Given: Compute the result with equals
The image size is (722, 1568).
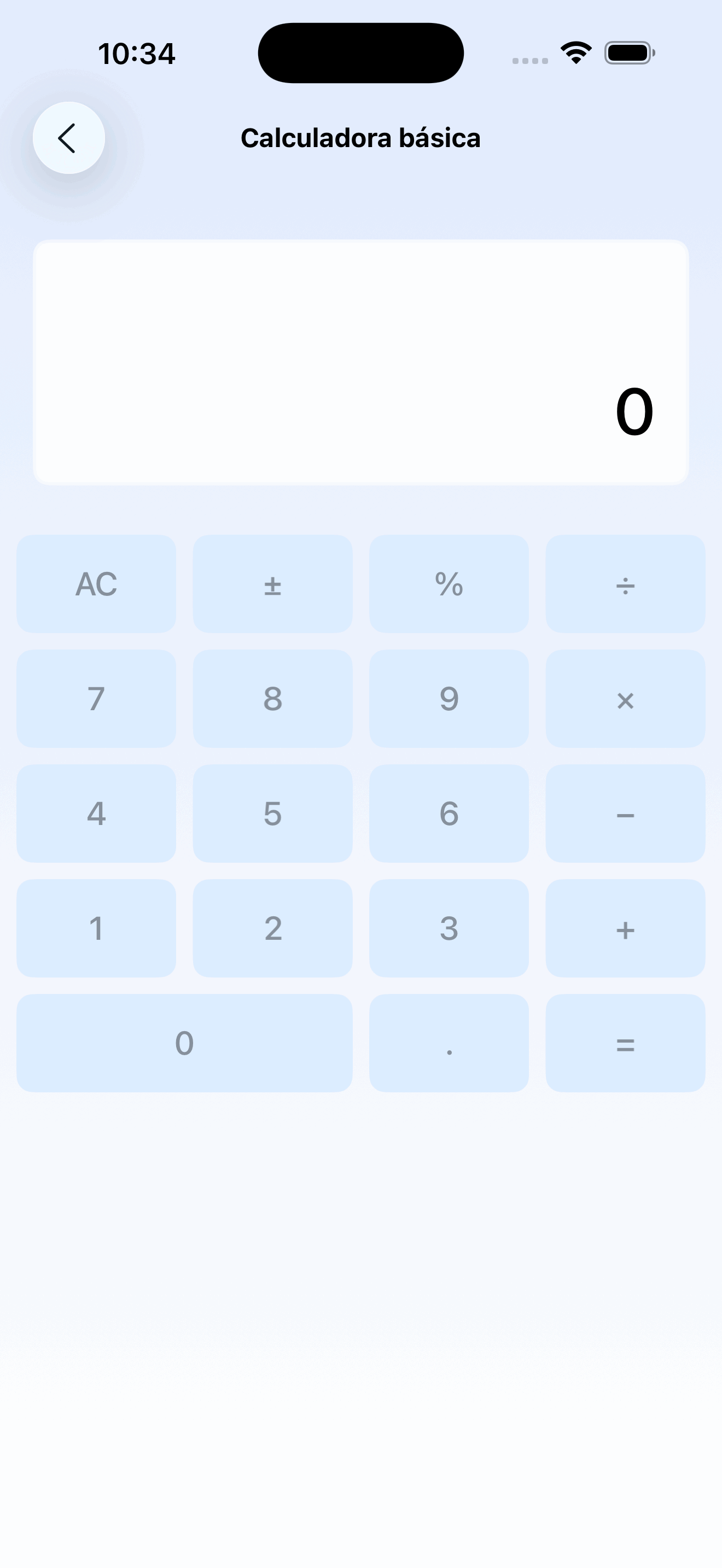Looking at the screenshot, I should tap(625, 1043).
